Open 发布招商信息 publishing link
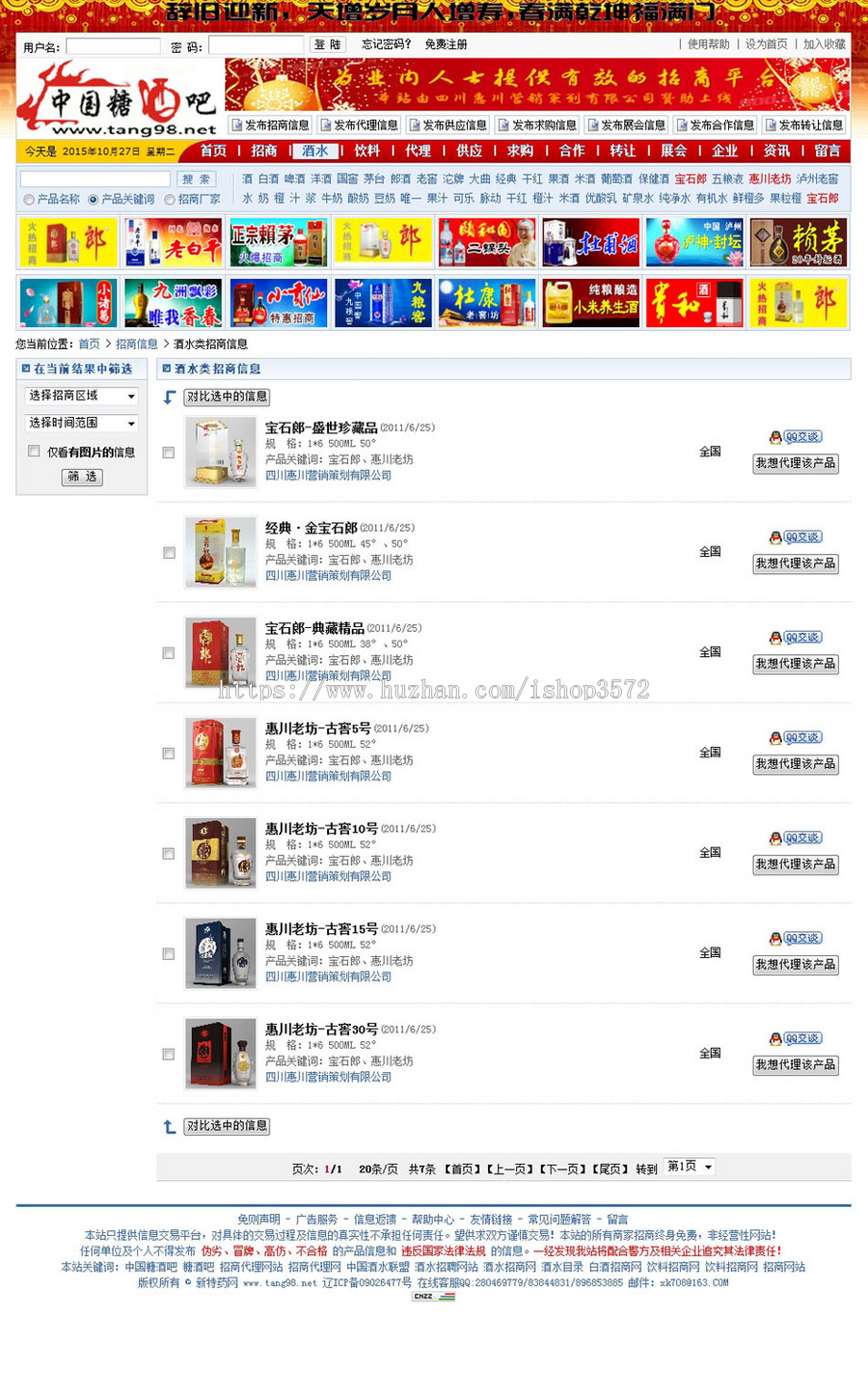Image resolution: width=868 pixels, height=1374 pixels. pyautogui.click(x=270, y=125)
